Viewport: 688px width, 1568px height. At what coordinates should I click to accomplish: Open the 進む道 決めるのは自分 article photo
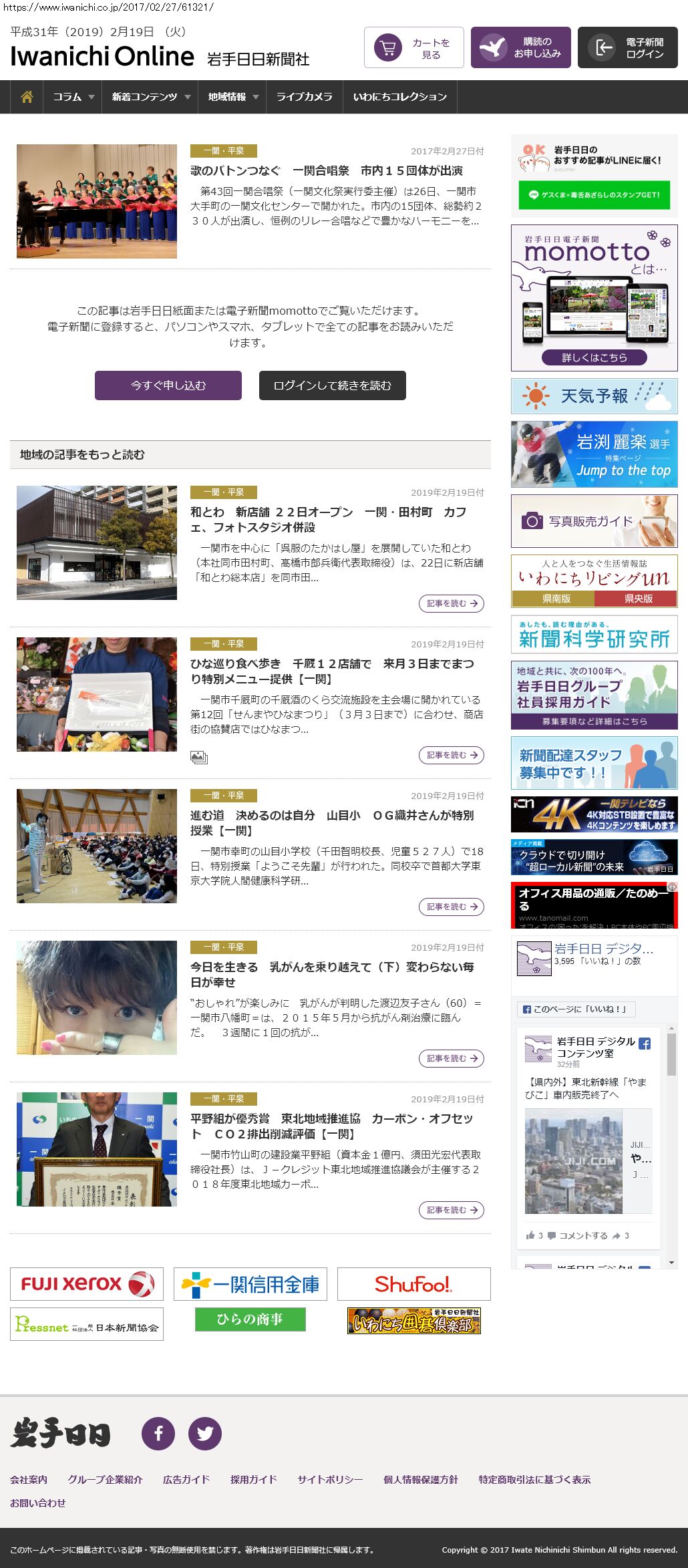pyautogui.click(x=97, y=846)
